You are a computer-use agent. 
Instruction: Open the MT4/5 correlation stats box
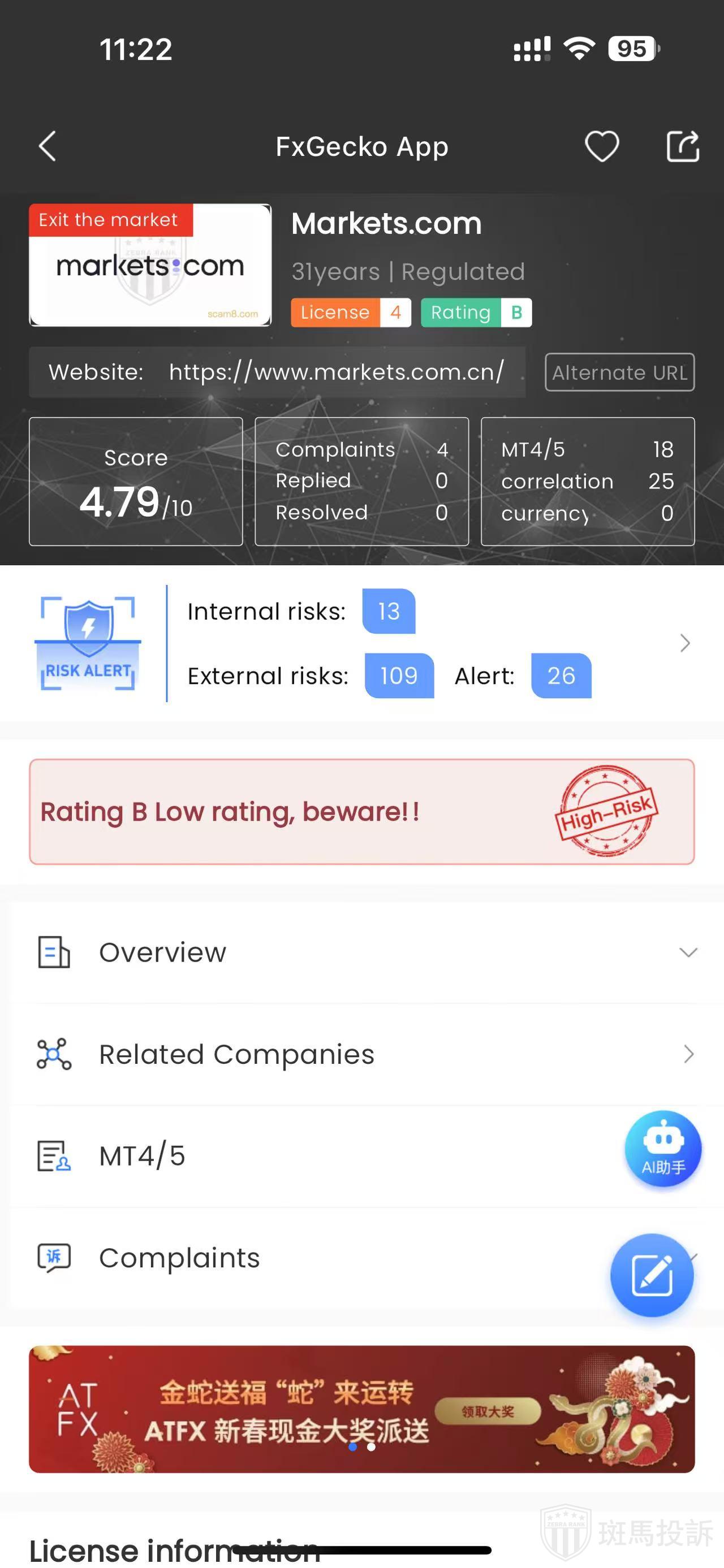tap(587, 481)
